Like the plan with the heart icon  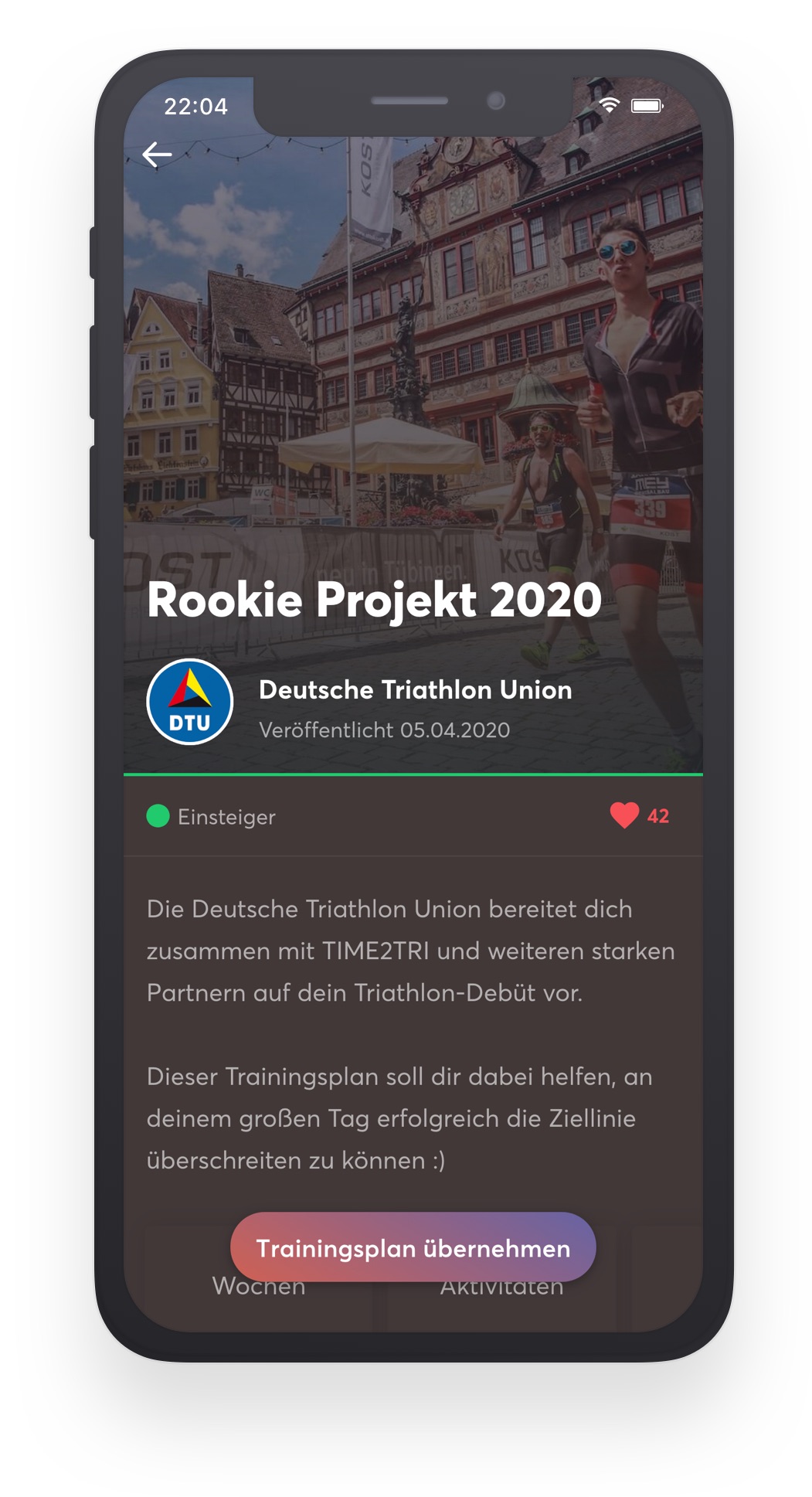(624, 815)
